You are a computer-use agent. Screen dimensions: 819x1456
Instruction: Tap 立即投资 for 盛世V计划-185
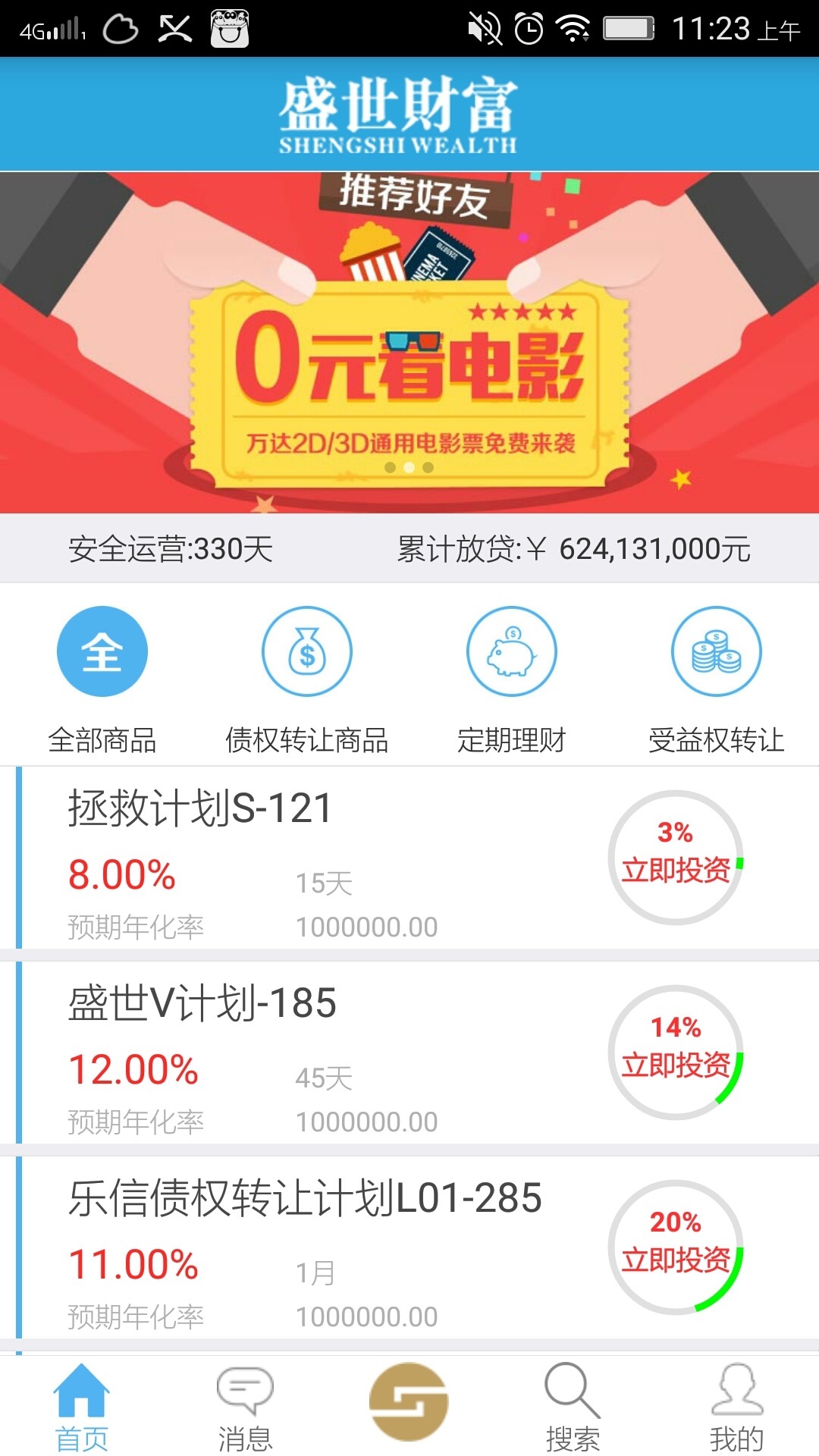coord(676,1052)
